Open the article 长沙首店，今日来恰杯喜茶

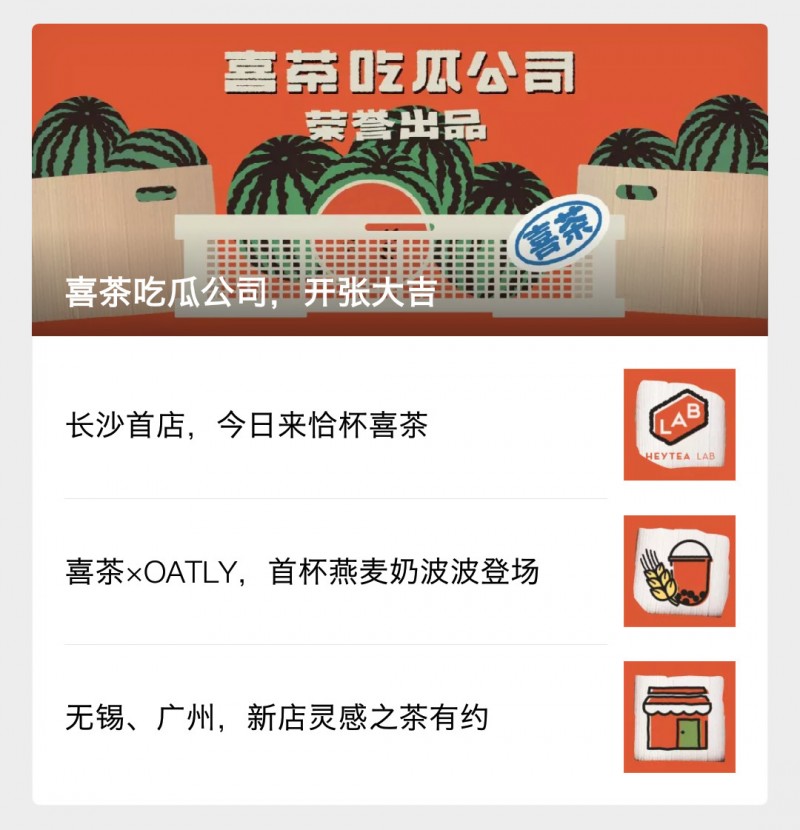pos(246,425)
